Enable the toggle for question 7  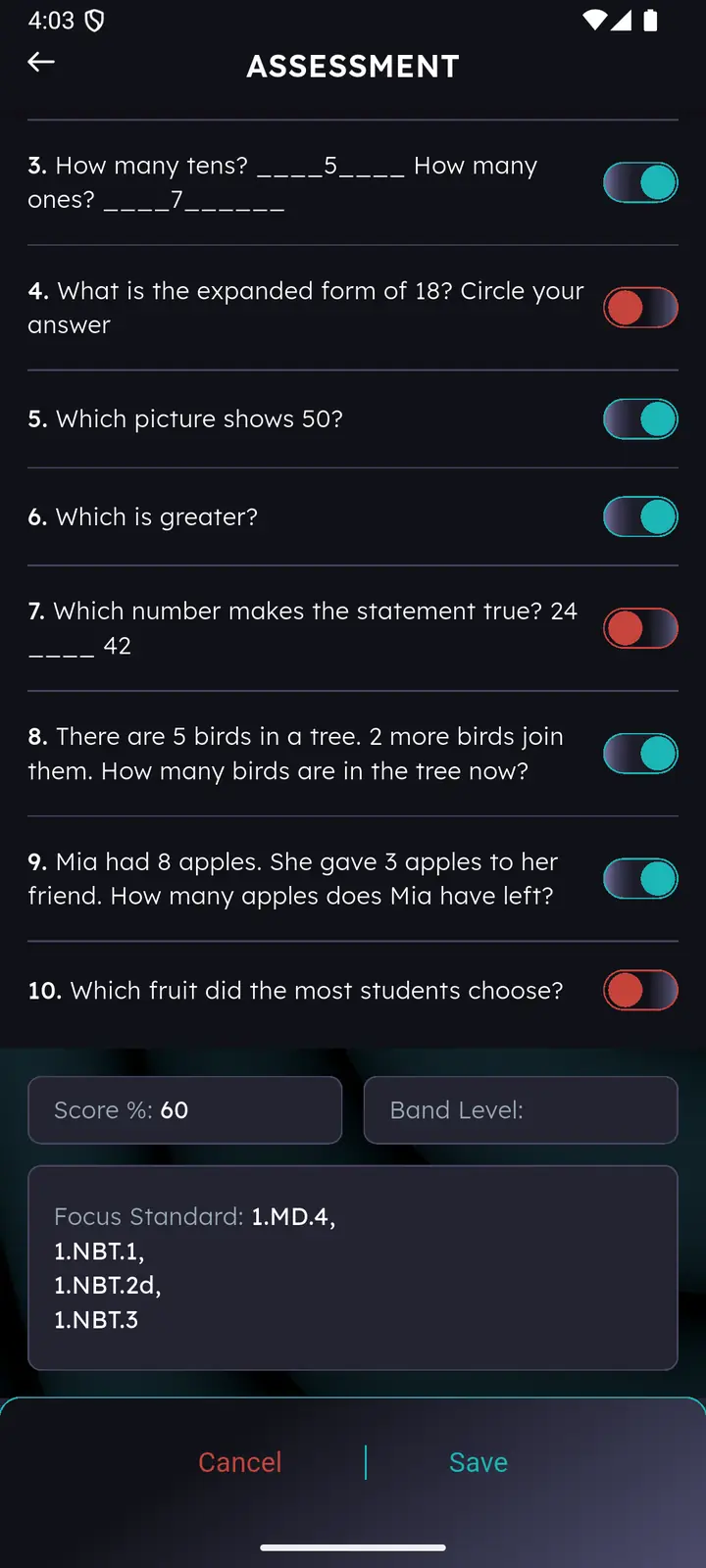(640, 628)
